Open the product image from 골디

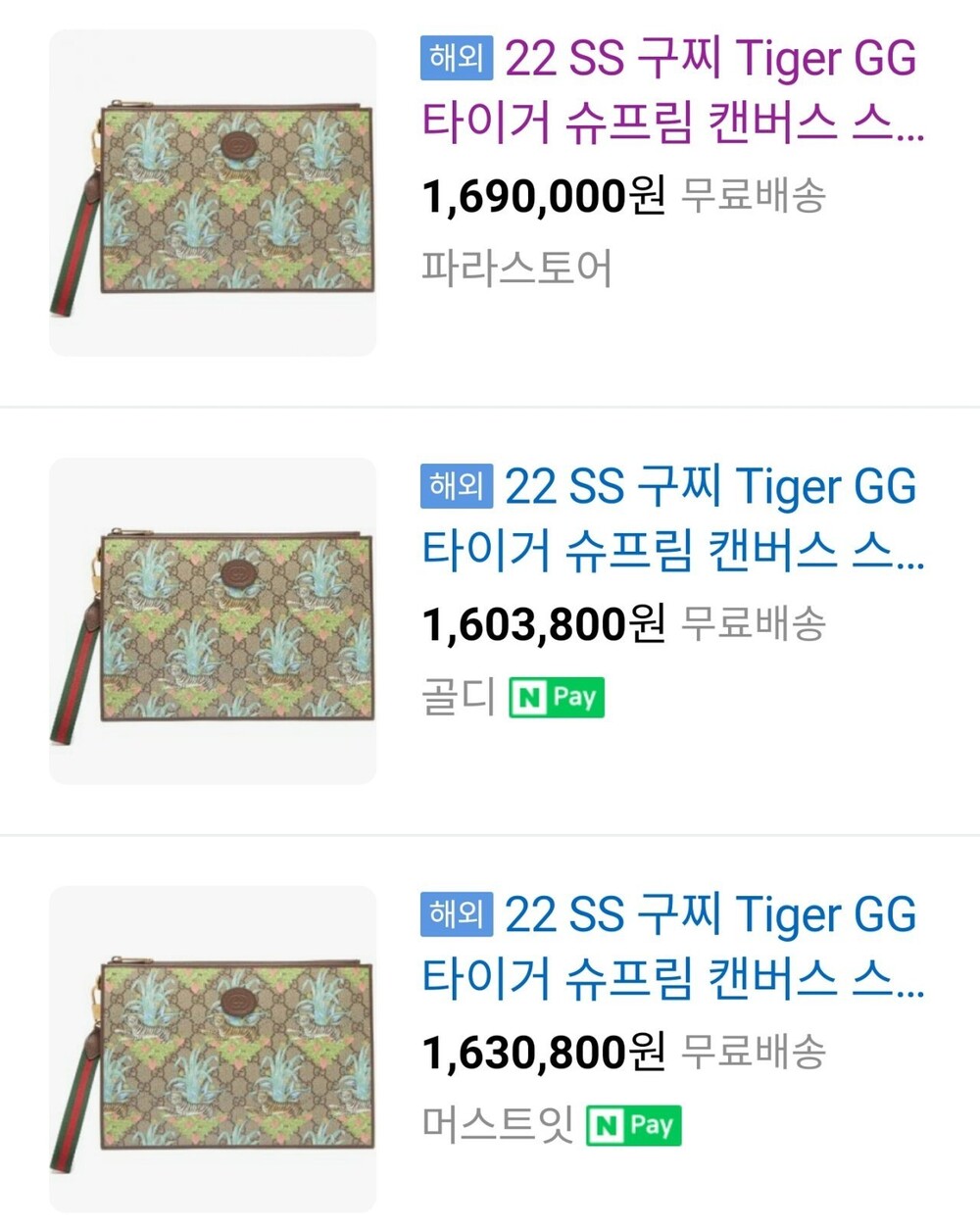click(213, 621)
